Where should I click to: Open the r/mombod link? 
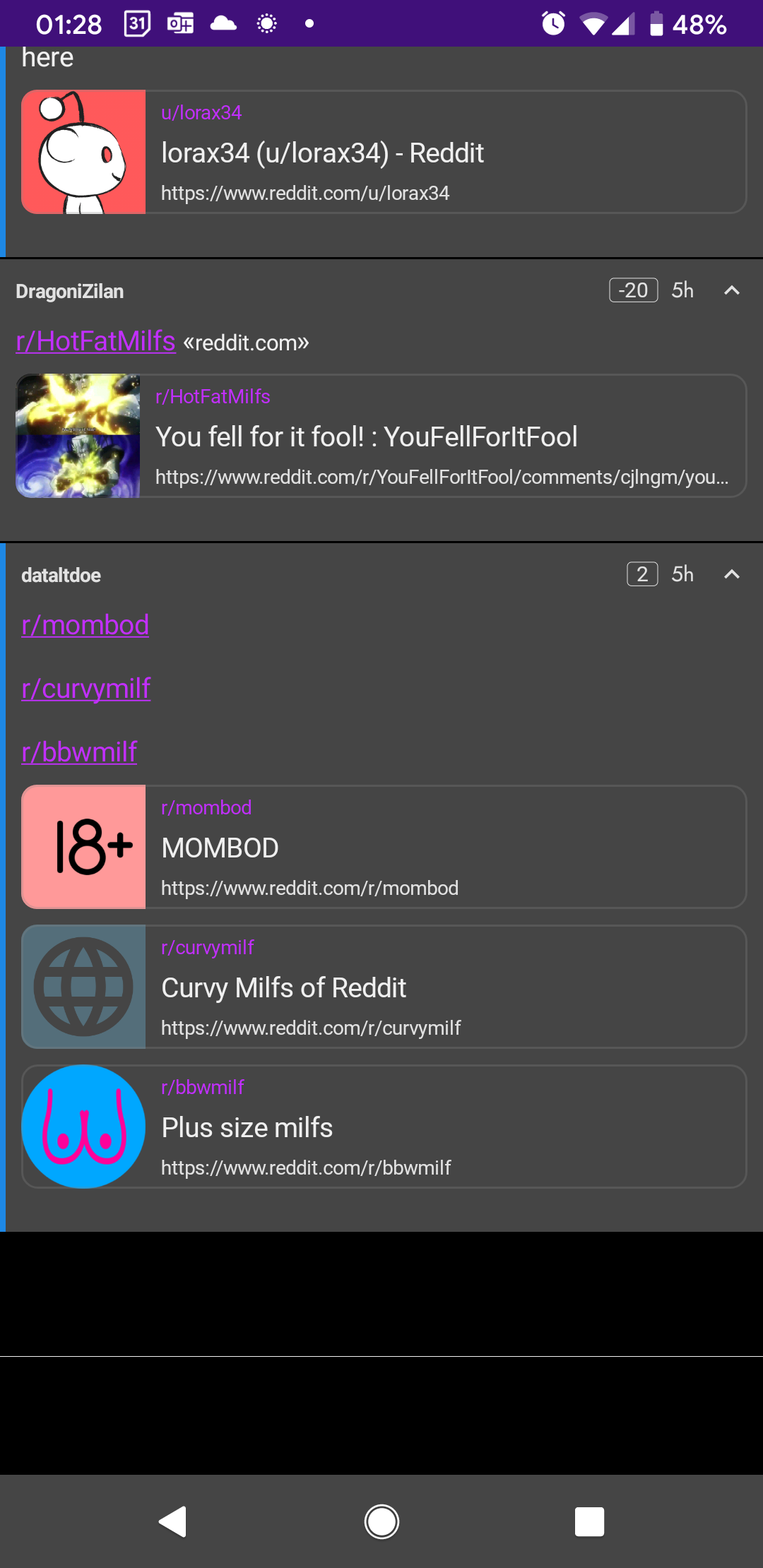point(85,624)
